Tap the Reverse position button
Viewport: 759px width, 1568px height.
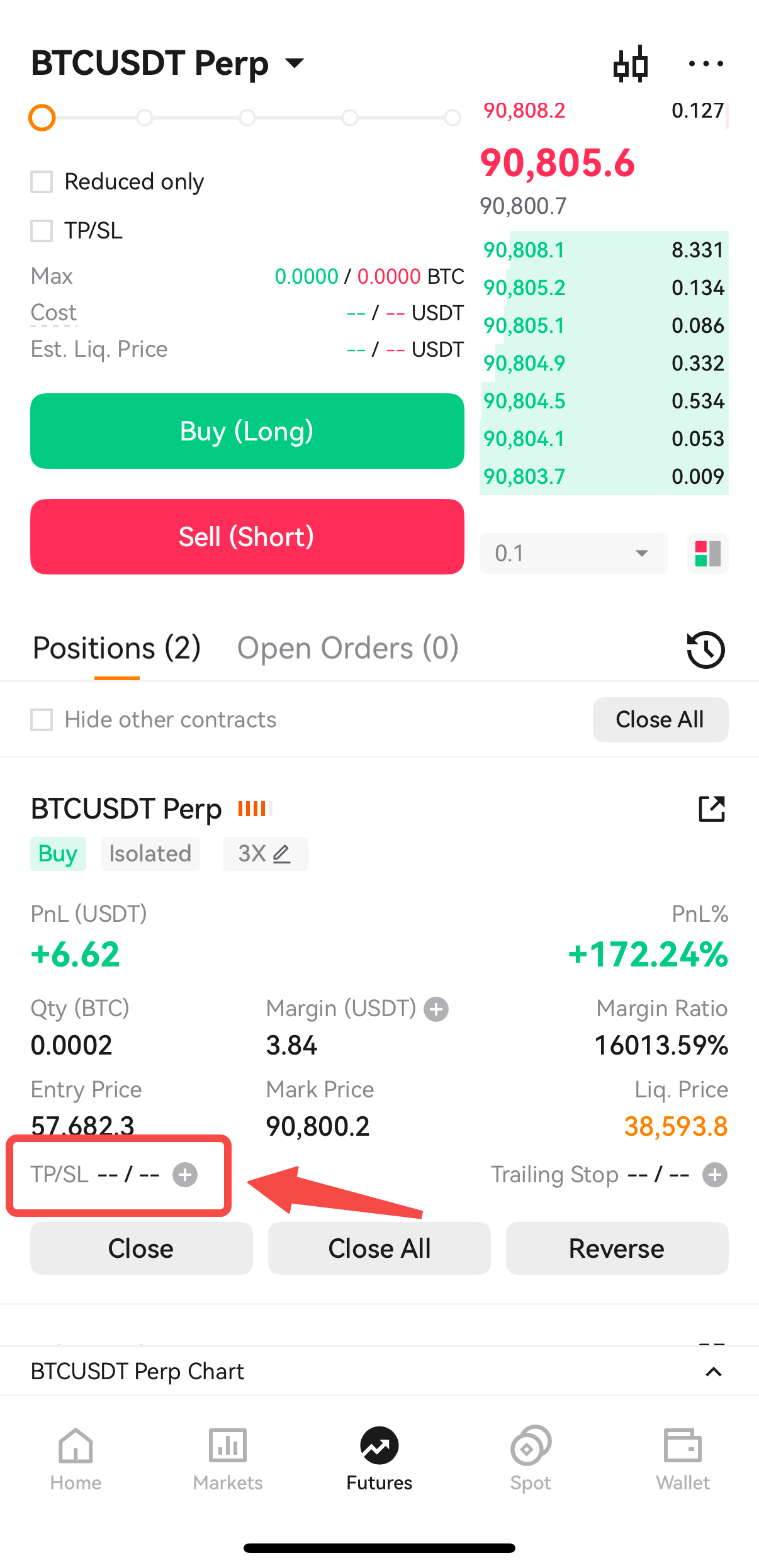617,1248
